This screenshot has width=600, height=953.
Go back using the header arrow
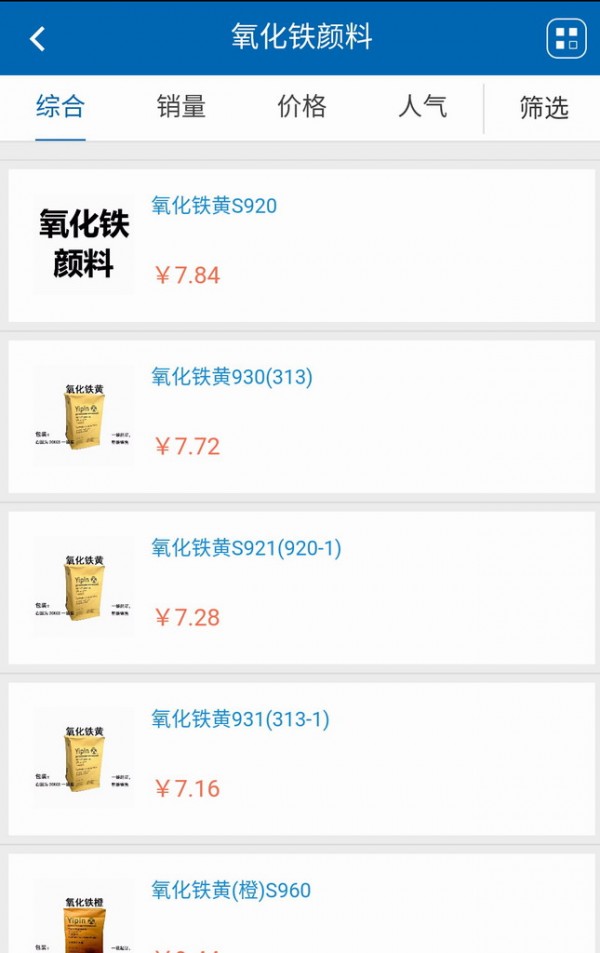click(x=38, y=39)
